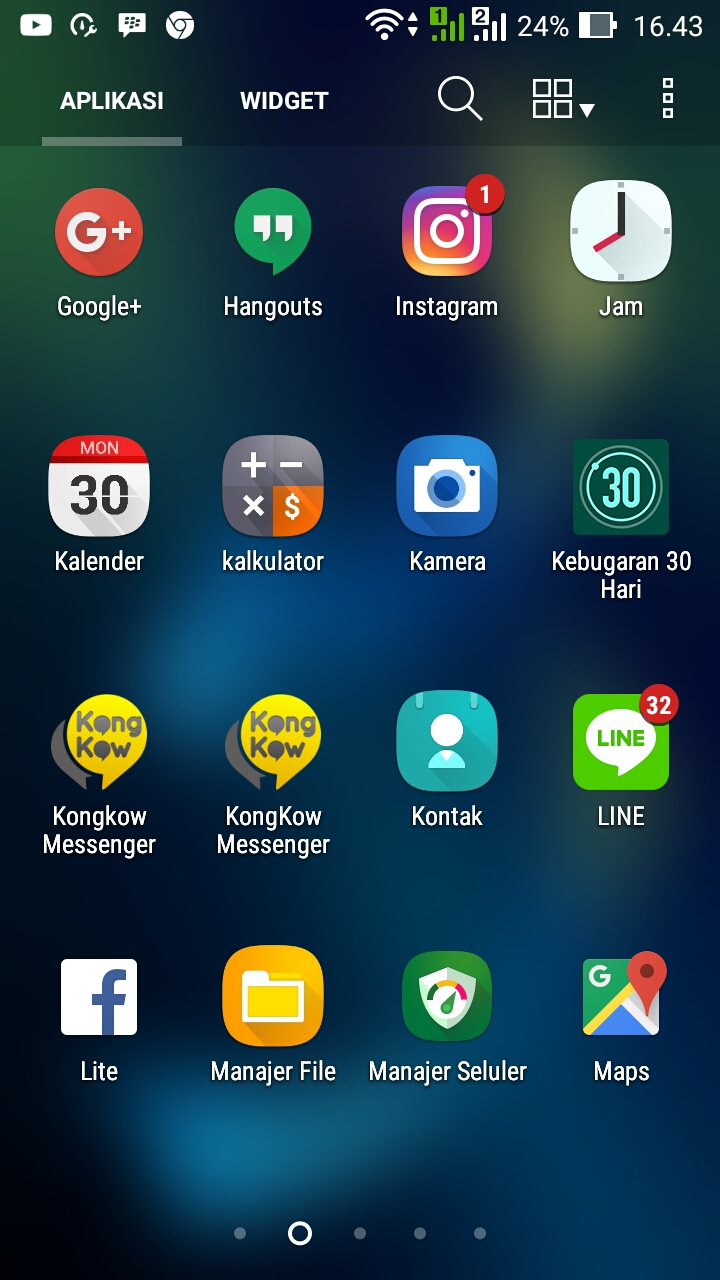This screenshot has width=720, height=1280.
Task: Open the Instagram app
Action: point(446,232)
